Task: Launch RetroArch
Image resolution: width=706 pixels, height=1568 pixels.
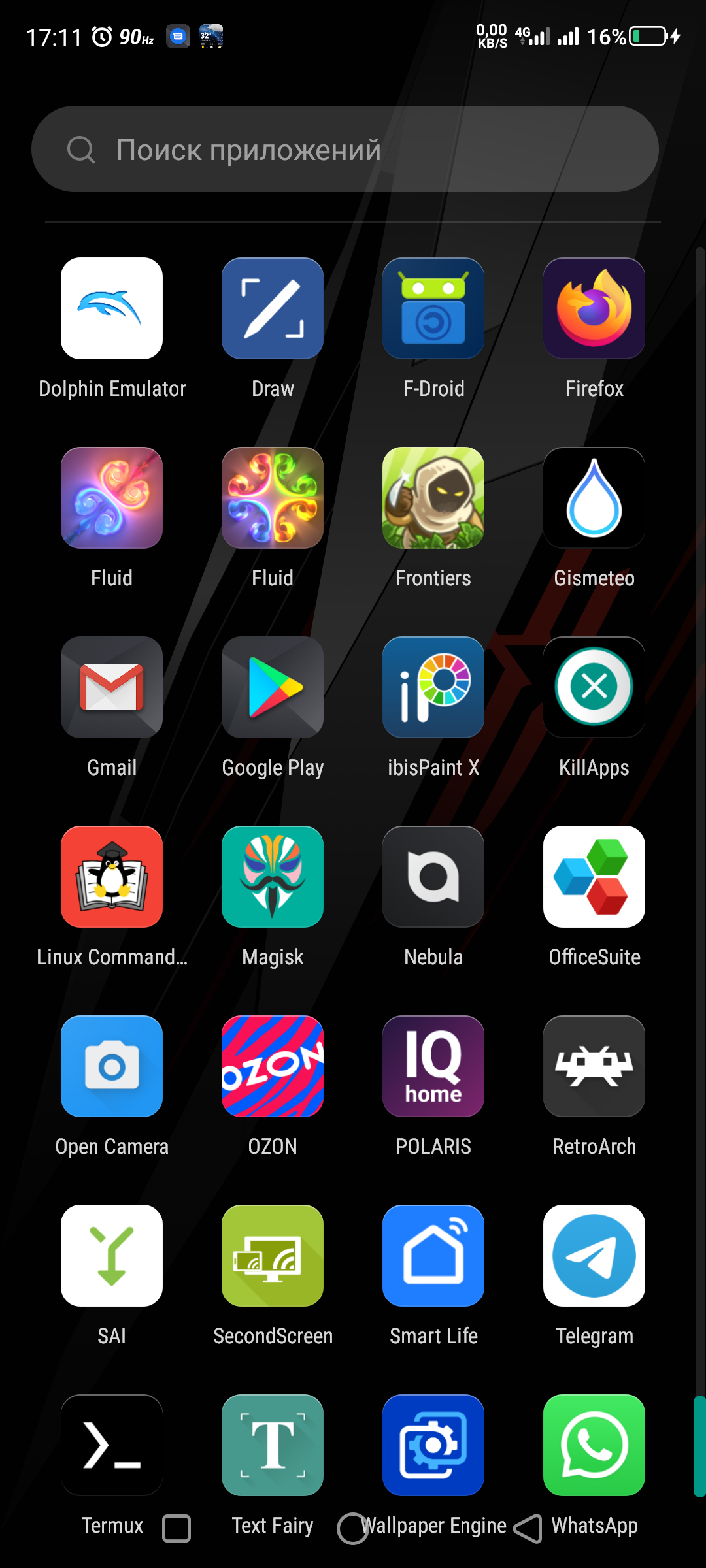Action: click(594, 1066)
